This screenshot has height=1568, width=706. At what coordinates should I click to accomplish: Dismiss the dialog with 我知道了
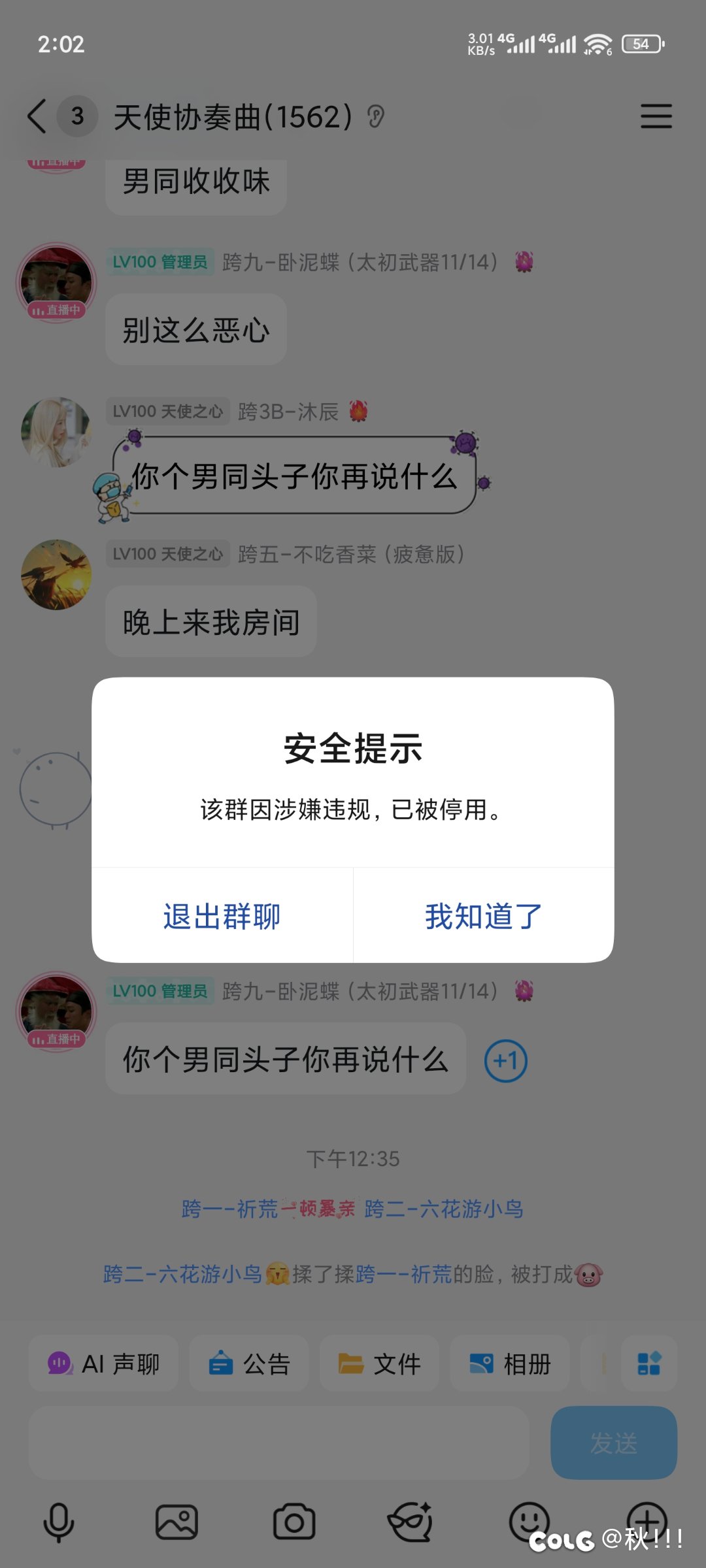click(483, 916)
